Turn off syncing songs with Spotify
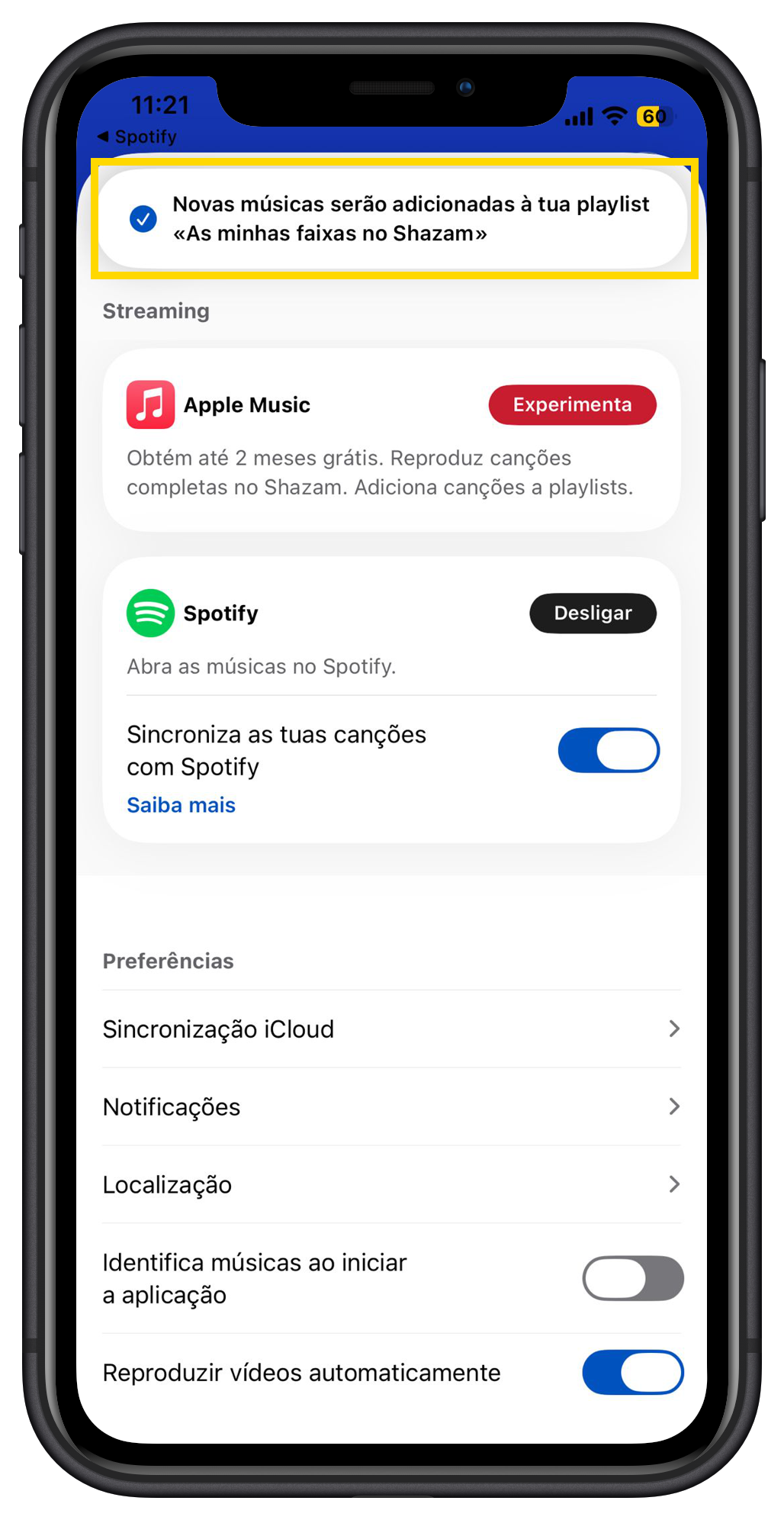This screenshot has width=784, height=1520. coord(608,750)
